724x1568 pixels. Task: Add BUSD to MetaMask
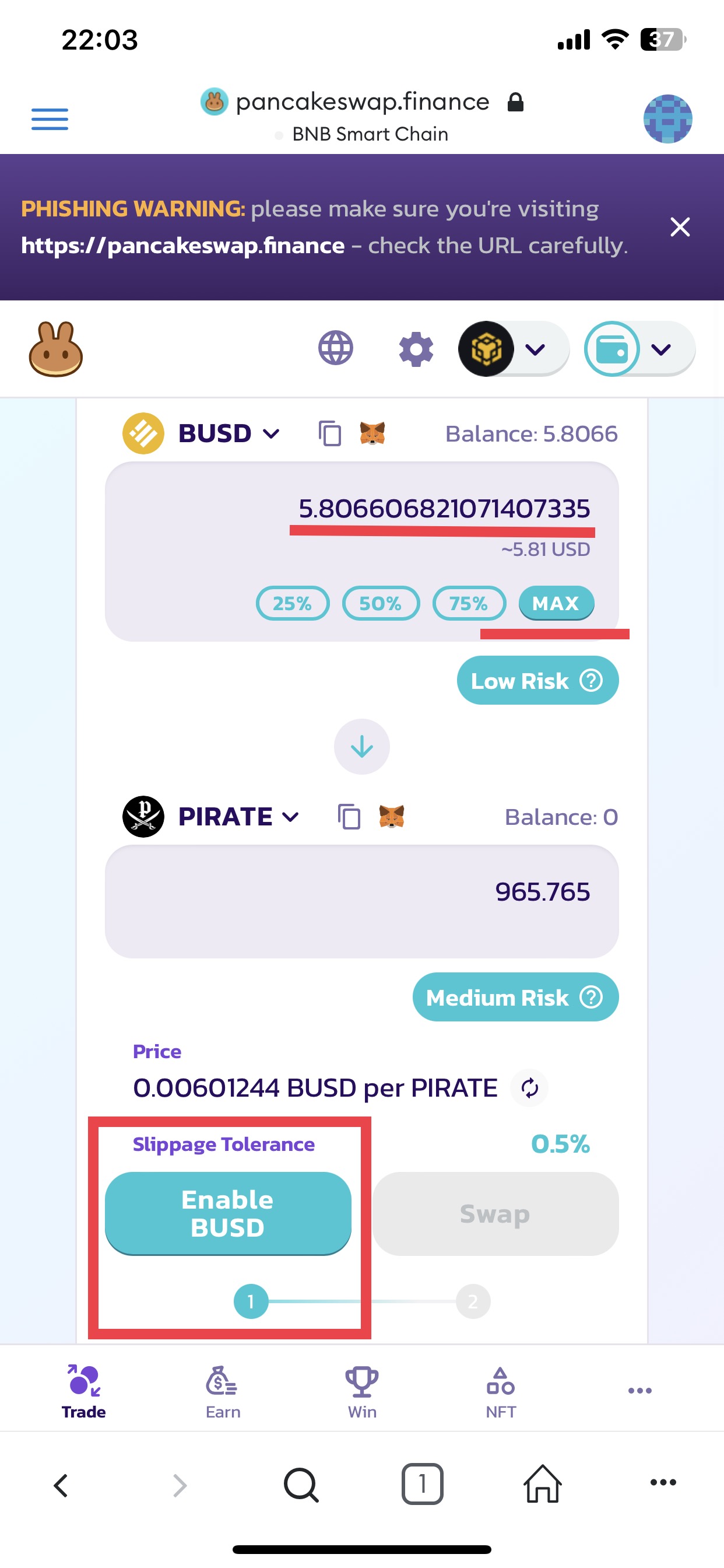tap(372, 433)
